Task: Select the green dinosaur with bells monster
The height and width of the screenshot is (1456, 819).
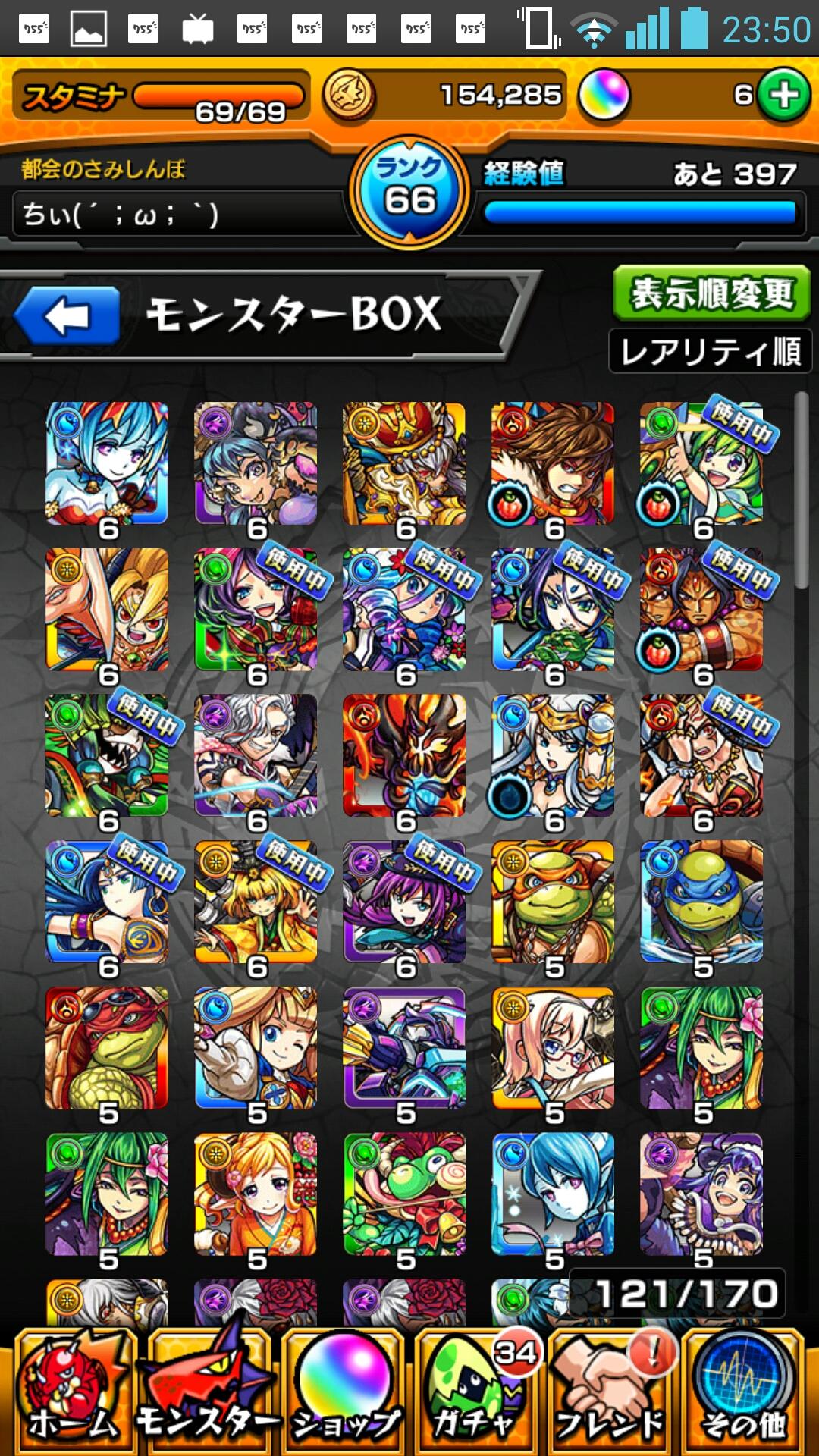Action: pyautogui.click(x=404, y=1194)
